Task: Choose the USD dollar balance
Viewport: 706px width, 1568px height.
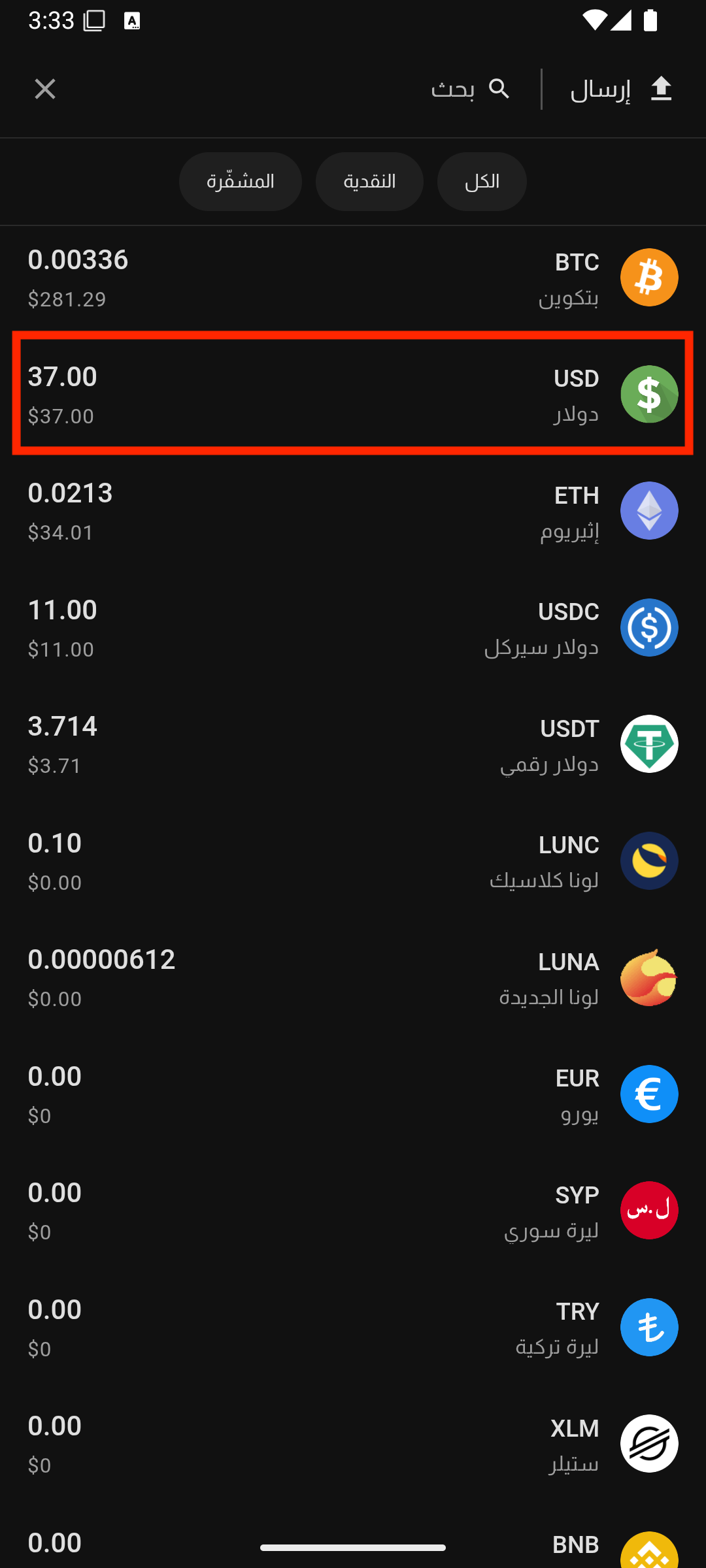Action: point(353,394)
